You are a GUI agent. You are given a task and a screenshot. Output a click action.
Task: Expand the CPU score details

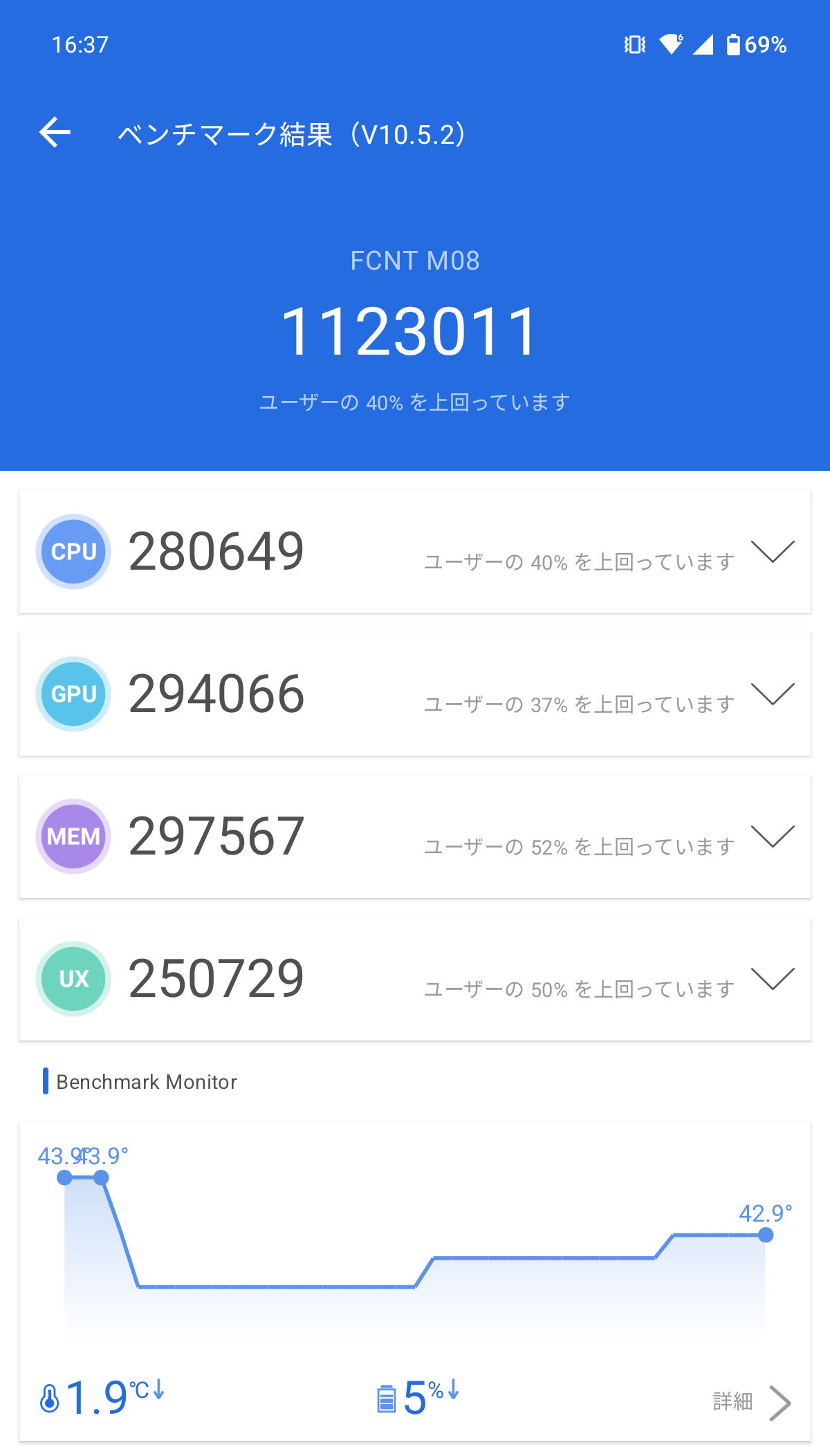pos(773,552)
